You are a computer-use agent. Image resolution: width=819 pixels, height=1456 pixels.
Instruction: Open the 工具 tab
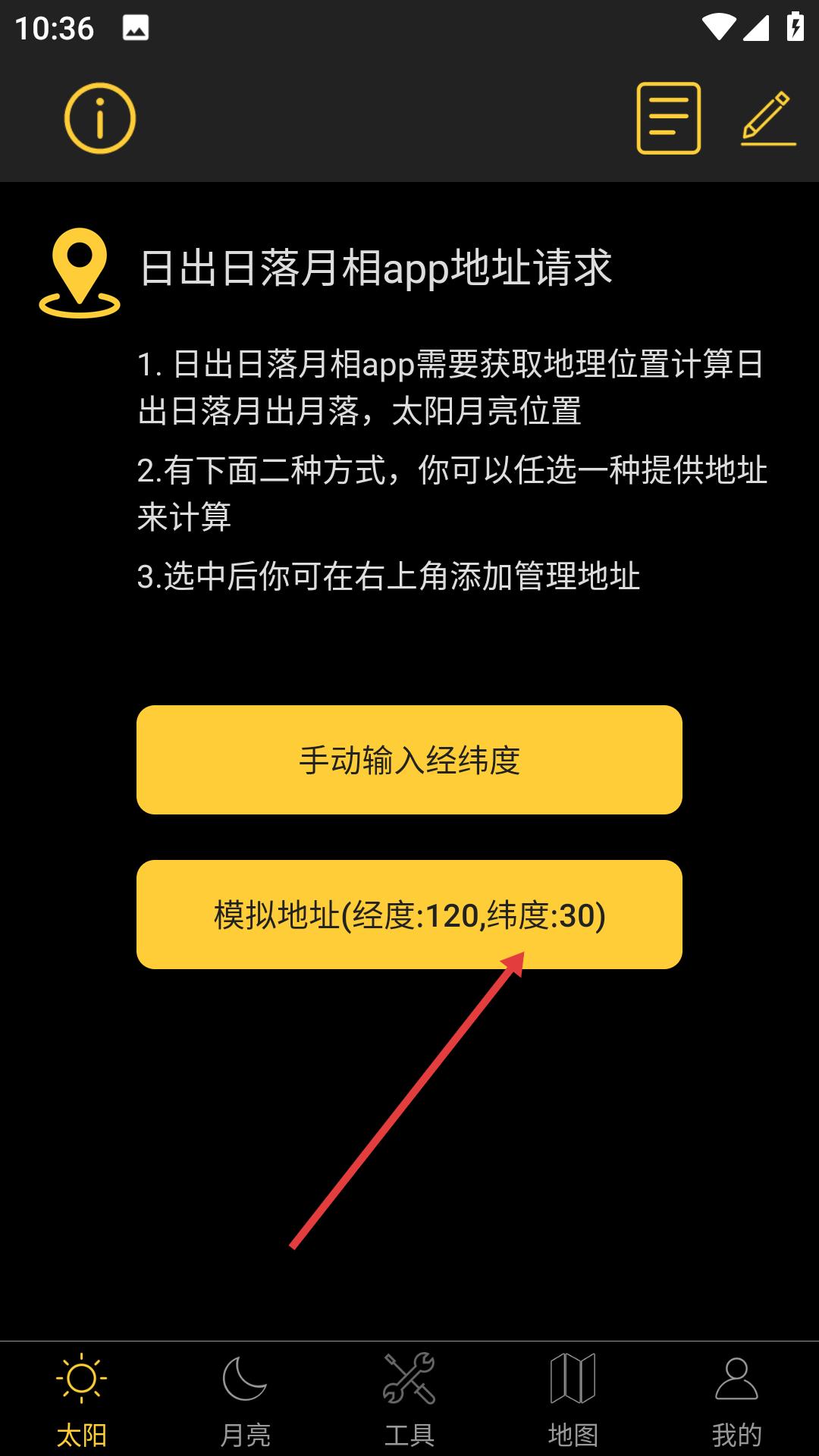pos(409,1400)
